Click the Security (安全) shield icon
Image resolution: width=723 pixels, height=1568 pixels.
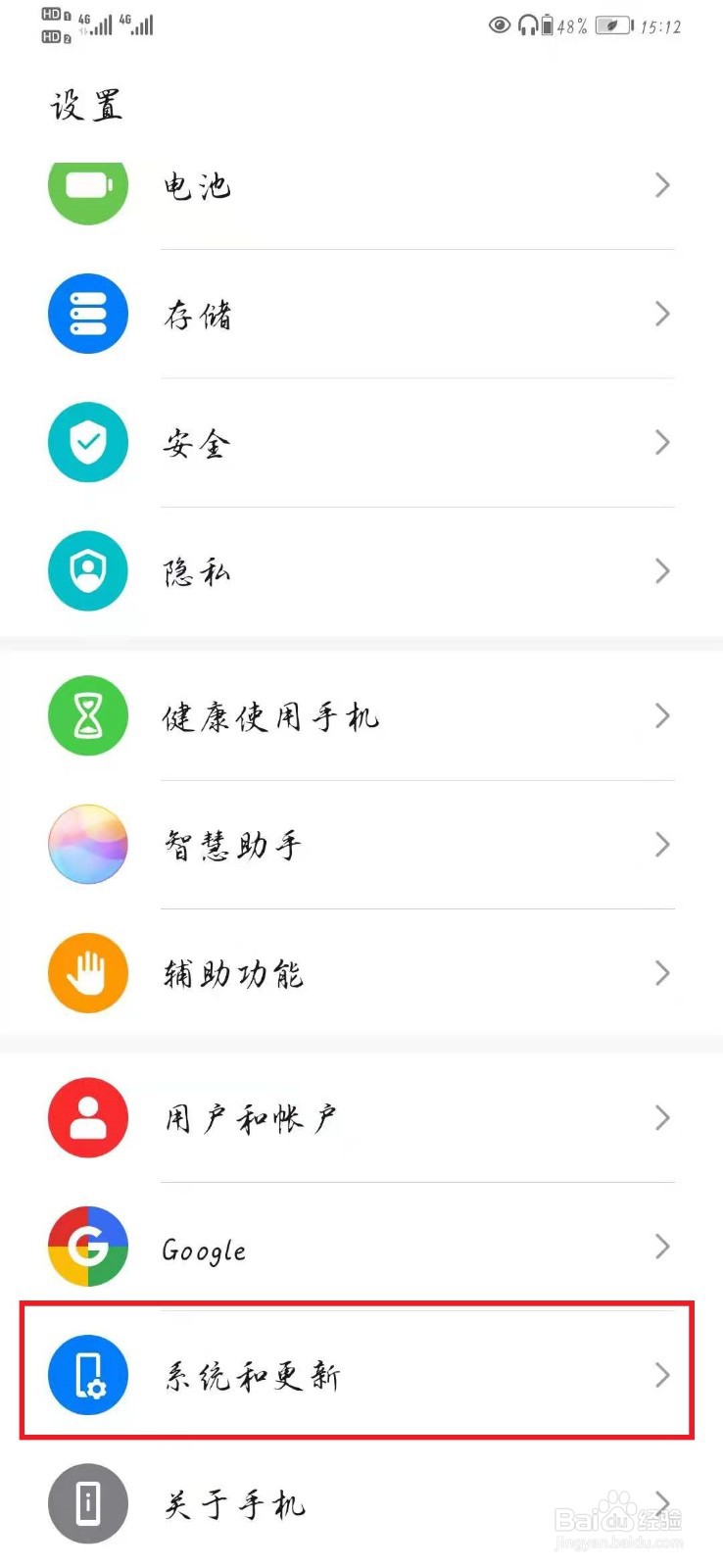click(x=87, y=443)
